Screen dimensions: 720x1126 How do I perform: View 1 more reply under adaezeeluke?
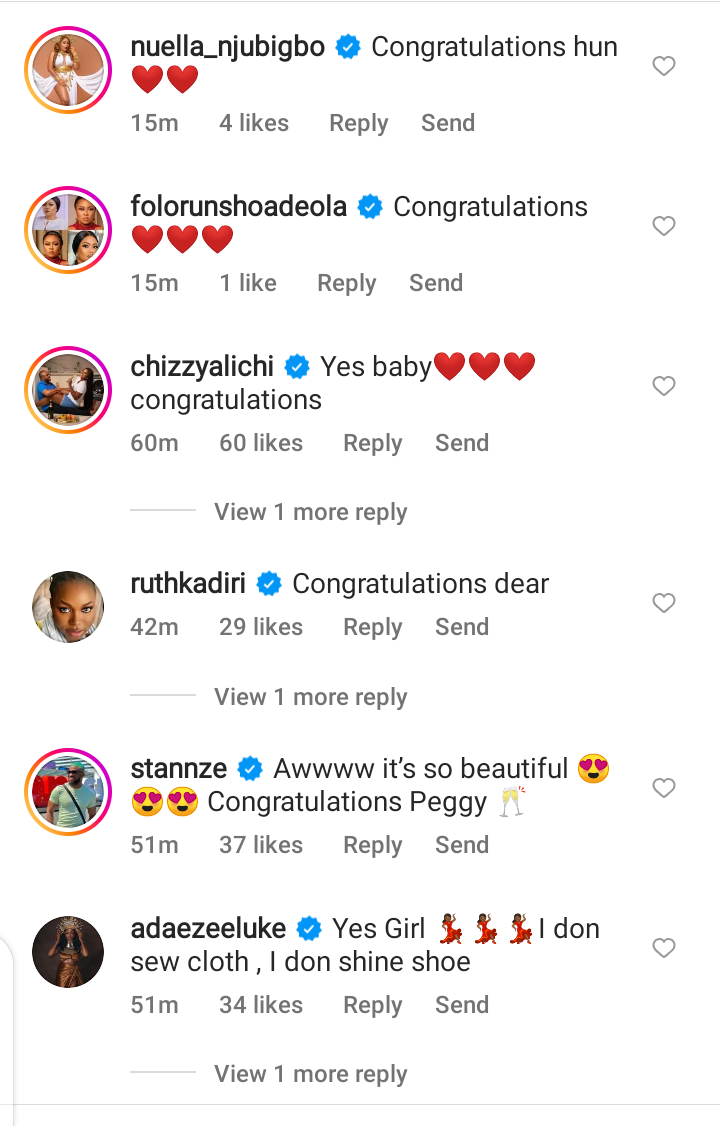click(x=310, y=1074)
